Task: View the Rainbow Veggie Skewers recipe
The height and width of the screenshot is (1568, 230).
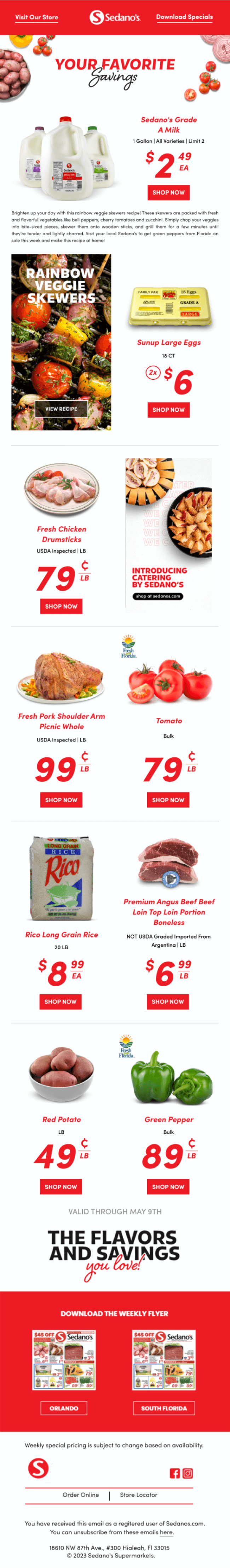Action: [61, 408]
